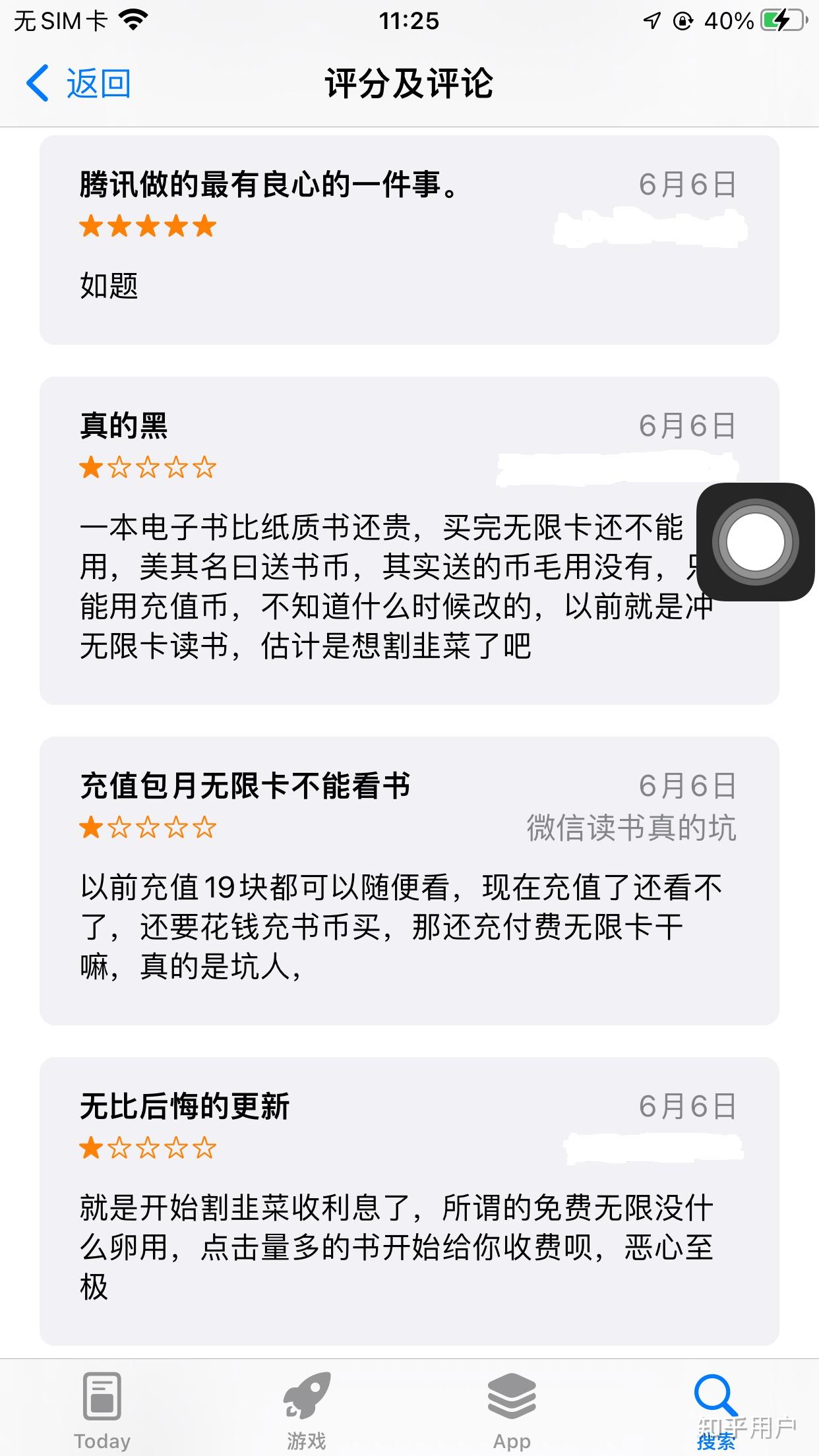
Task: Go back using the 返回 button
Action: pyautogui.click(x=79, y=84)
